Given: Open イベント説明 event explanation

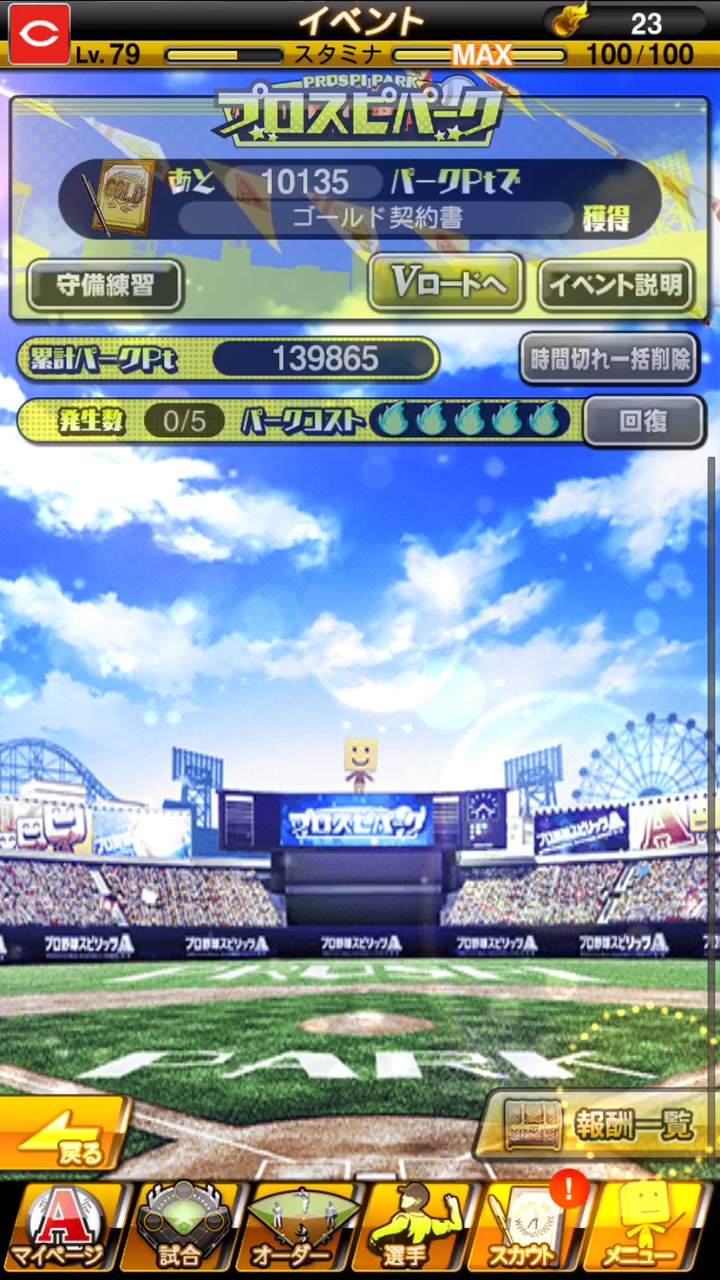Looking at the screenshot, I should tap(615, 285).
